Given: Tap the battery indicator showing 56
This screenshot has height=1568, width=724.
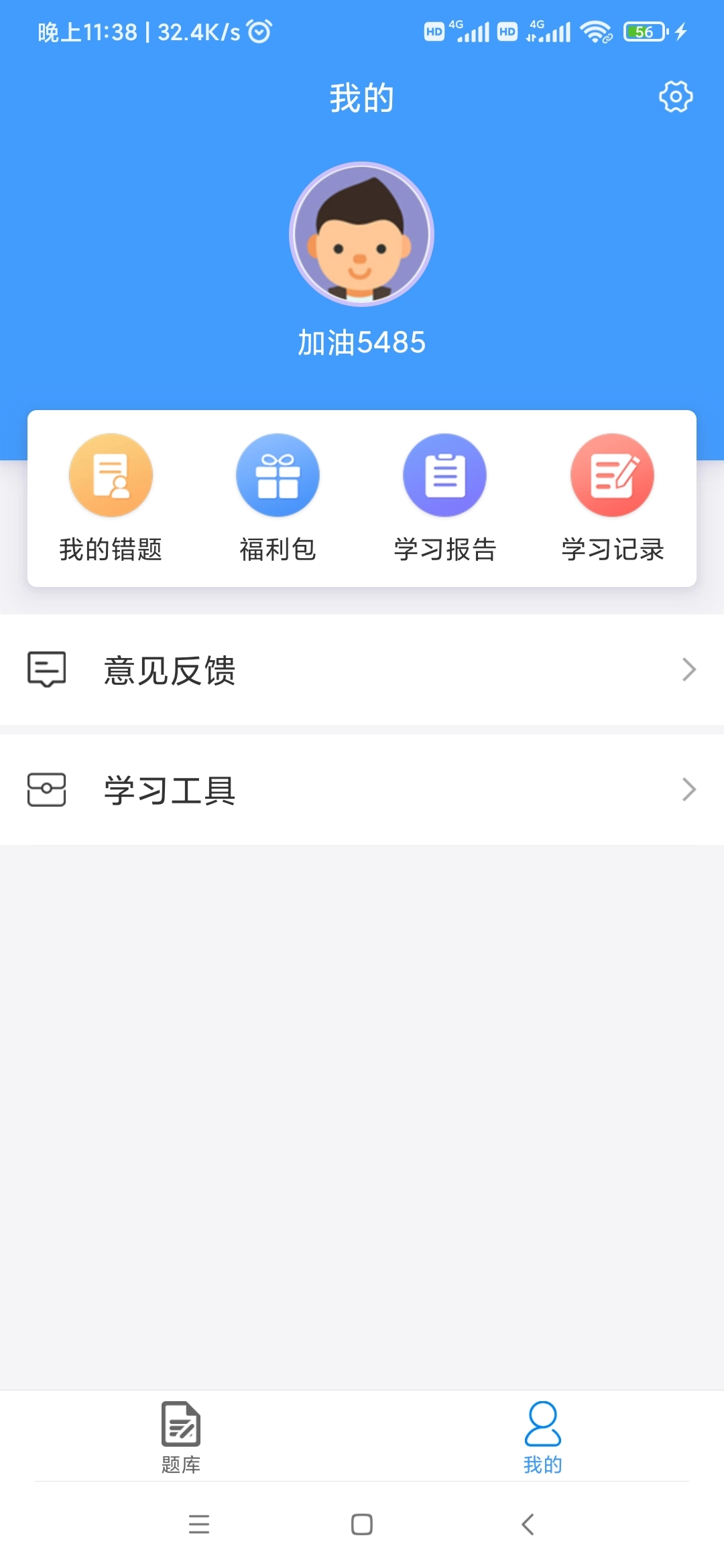Looking at the screenshot, I should click(x=644, y=31).
